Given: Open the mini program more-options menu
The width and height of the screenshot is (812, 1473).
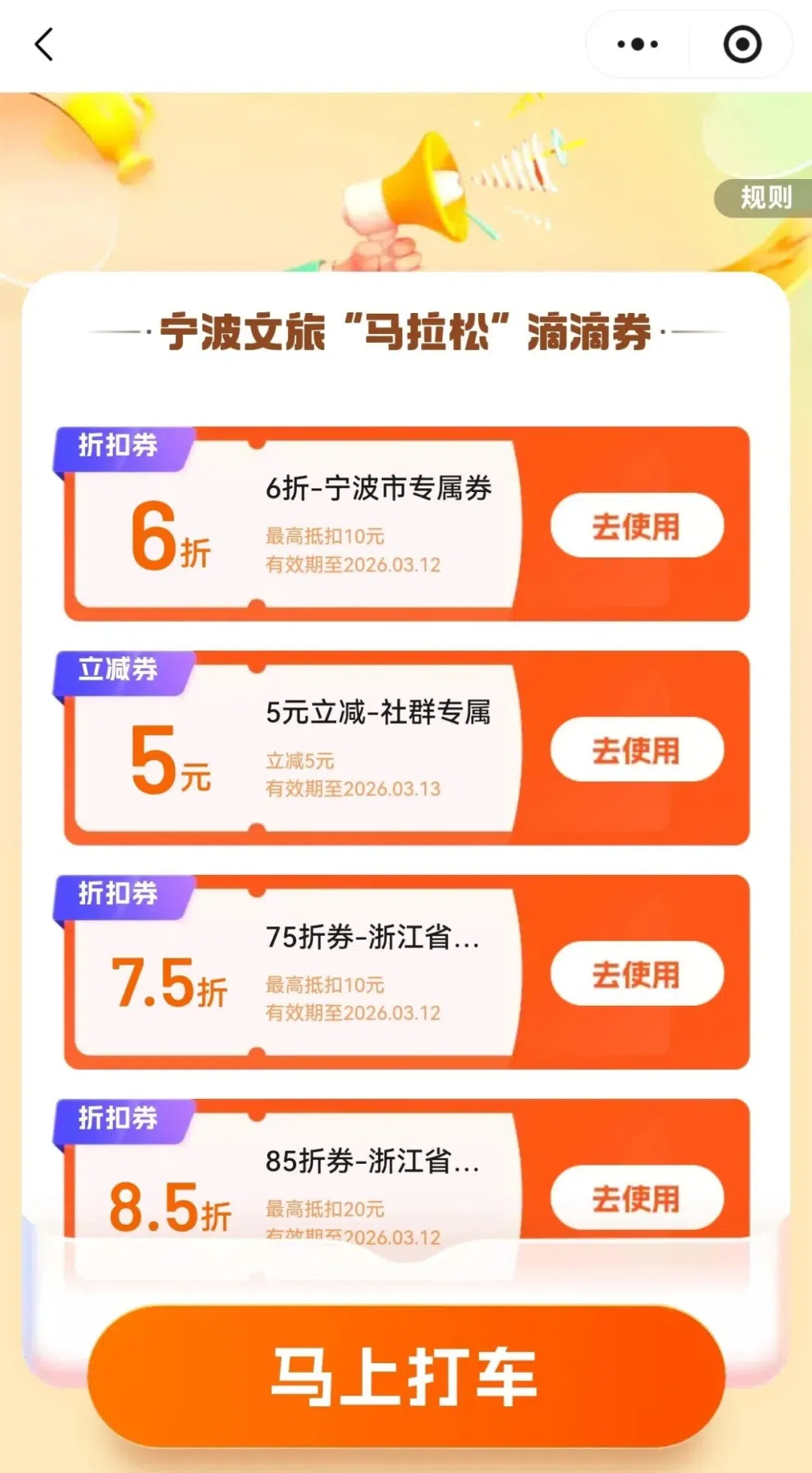Looking at the screenshot, I should 638,44.
